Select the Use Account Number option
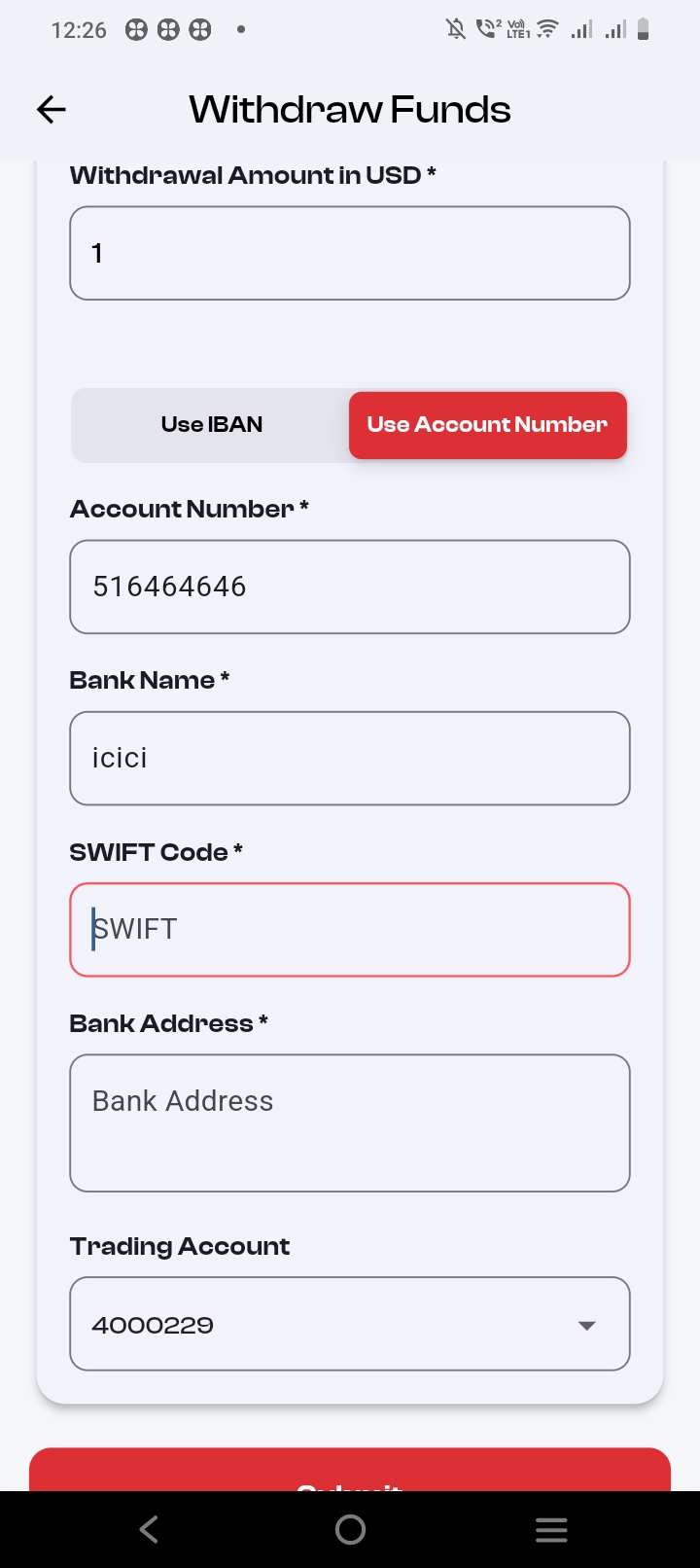Screen dimensions: 700x1568 (x=487, y=425)
